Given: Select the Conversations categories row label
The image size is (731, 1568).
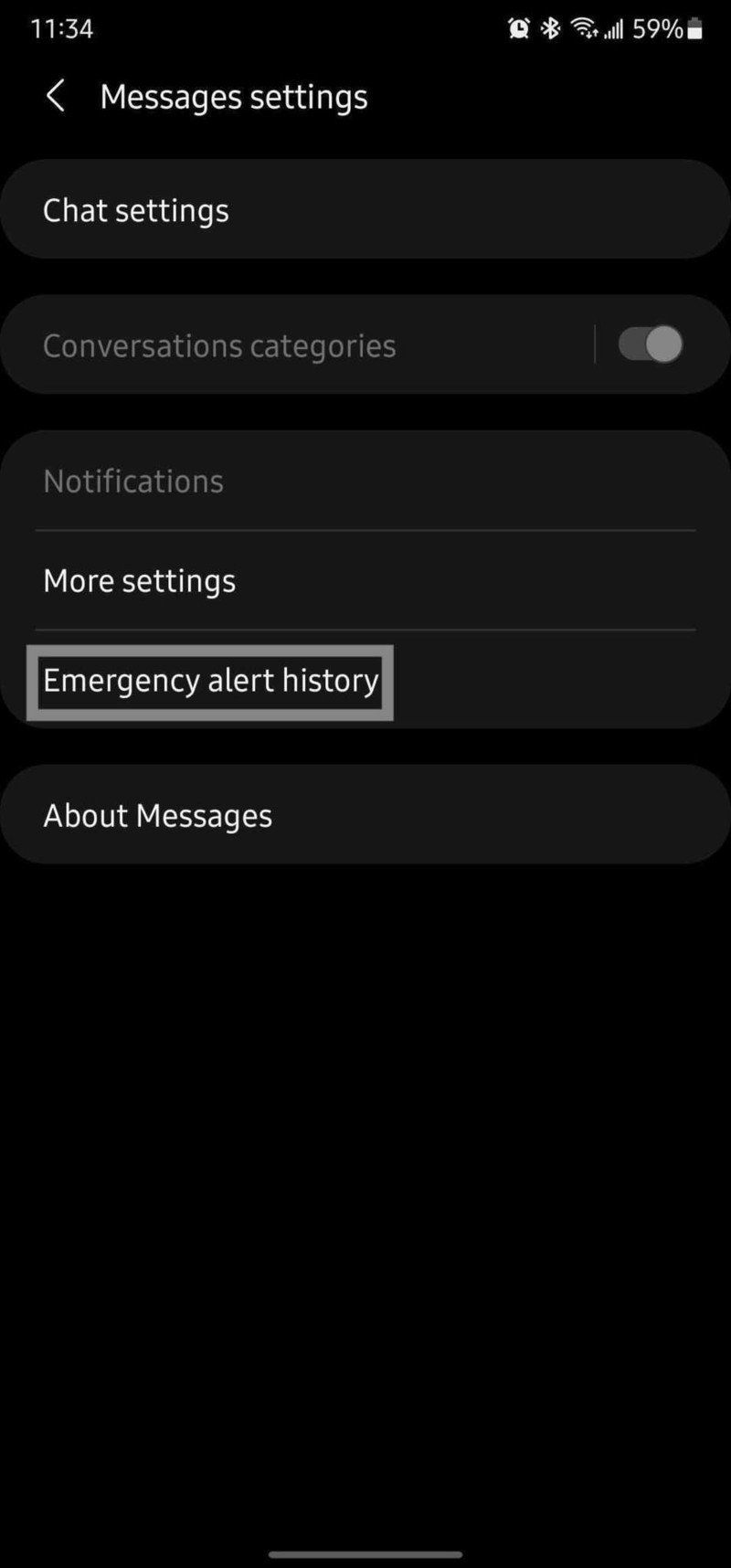Looking at the screenshot, I should click(219, 344).
